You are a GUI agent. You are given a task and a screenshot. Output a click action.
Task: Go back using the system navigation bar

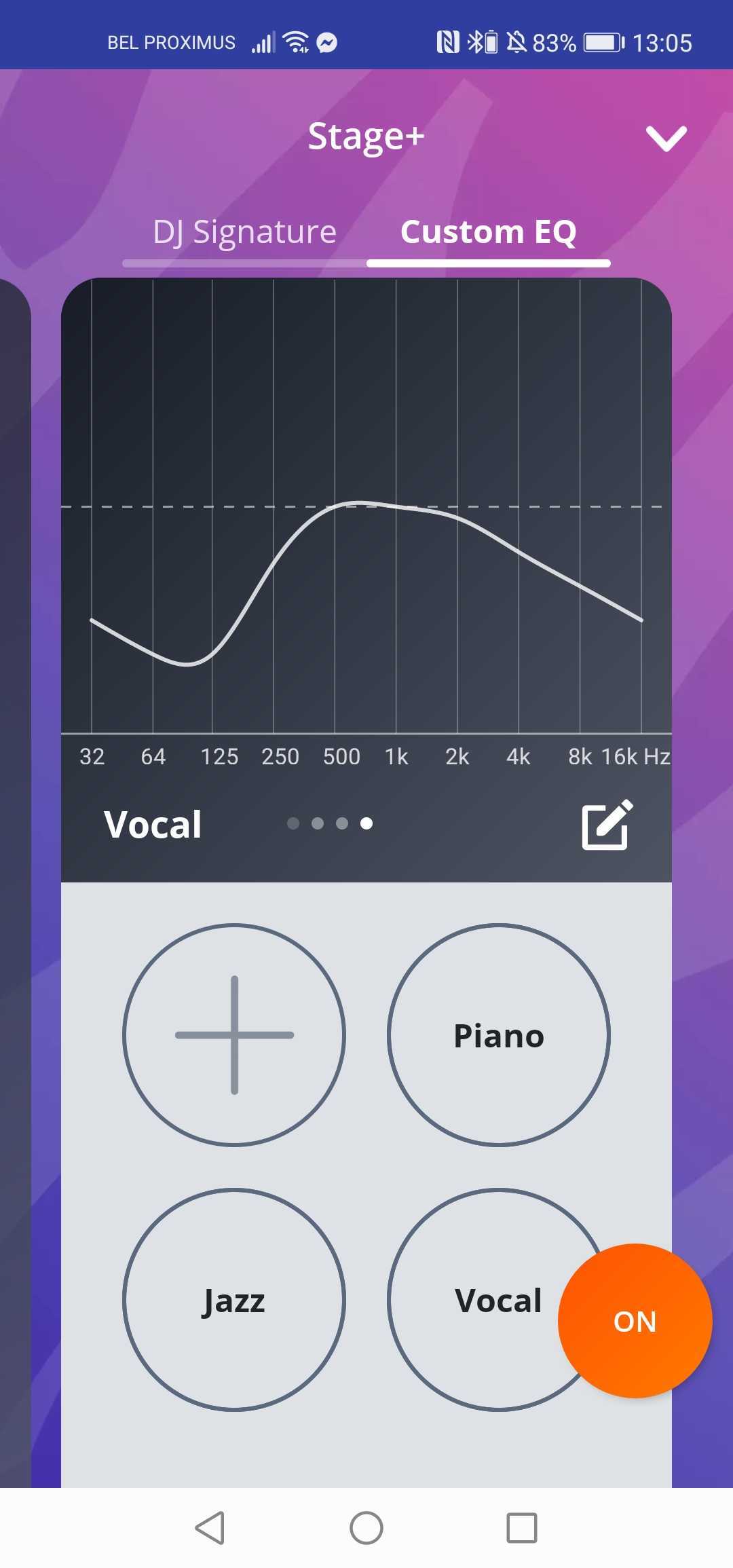tap(210, 1528)
